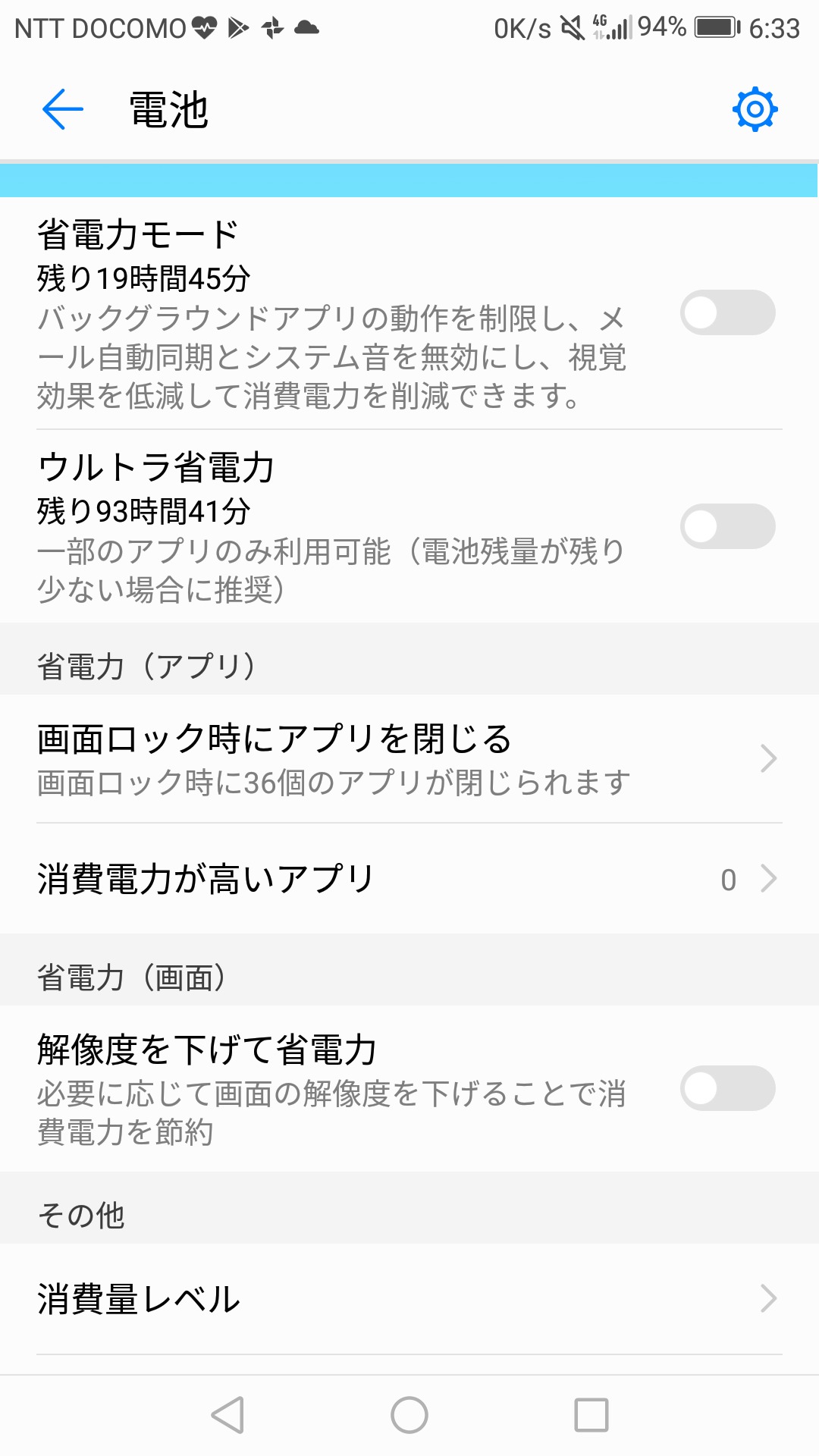Toggle 解像度を下げて省電力 switch
The image size is (819, 1456).
(x=726, y=1088)
